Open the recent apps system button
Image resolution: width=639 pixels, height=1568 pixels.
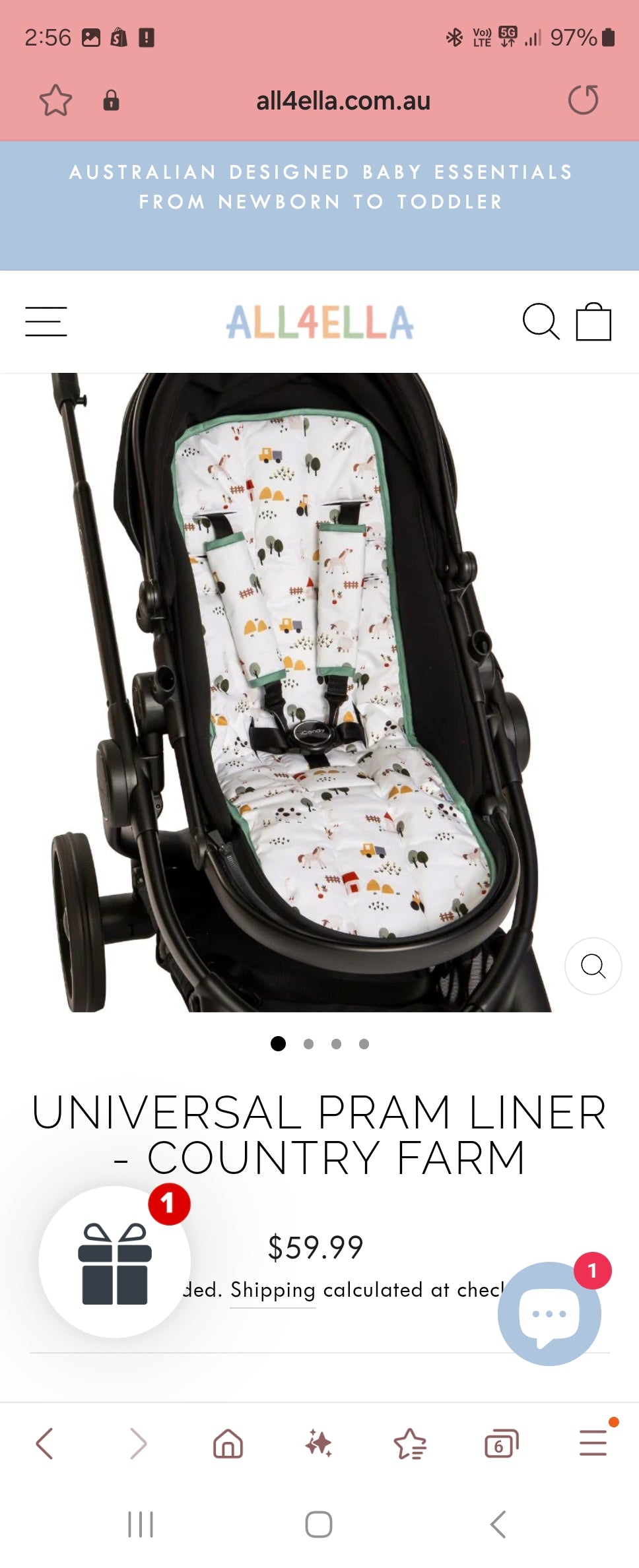coord(141,1524)
